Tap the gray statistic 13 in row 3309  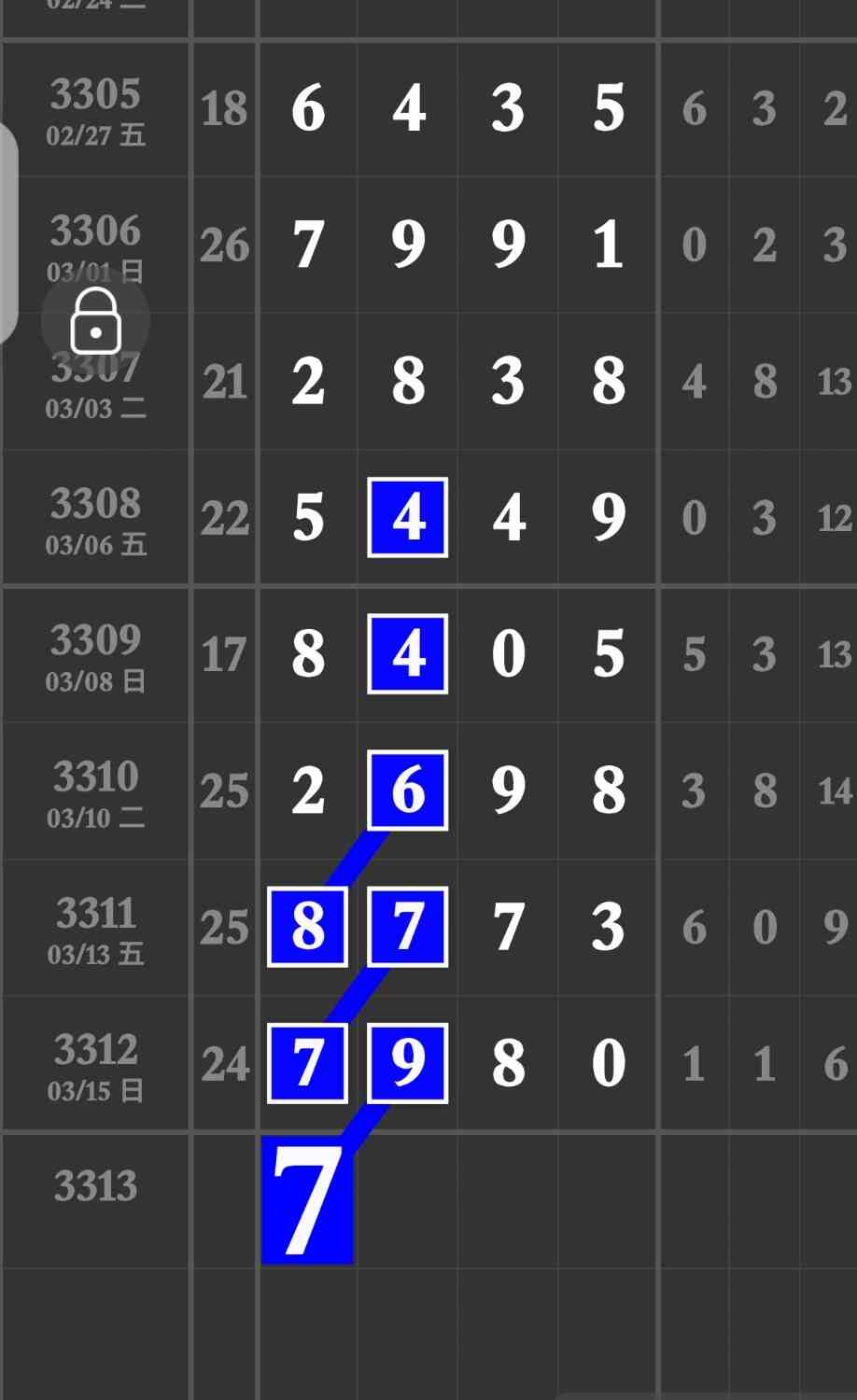(834, 653)
